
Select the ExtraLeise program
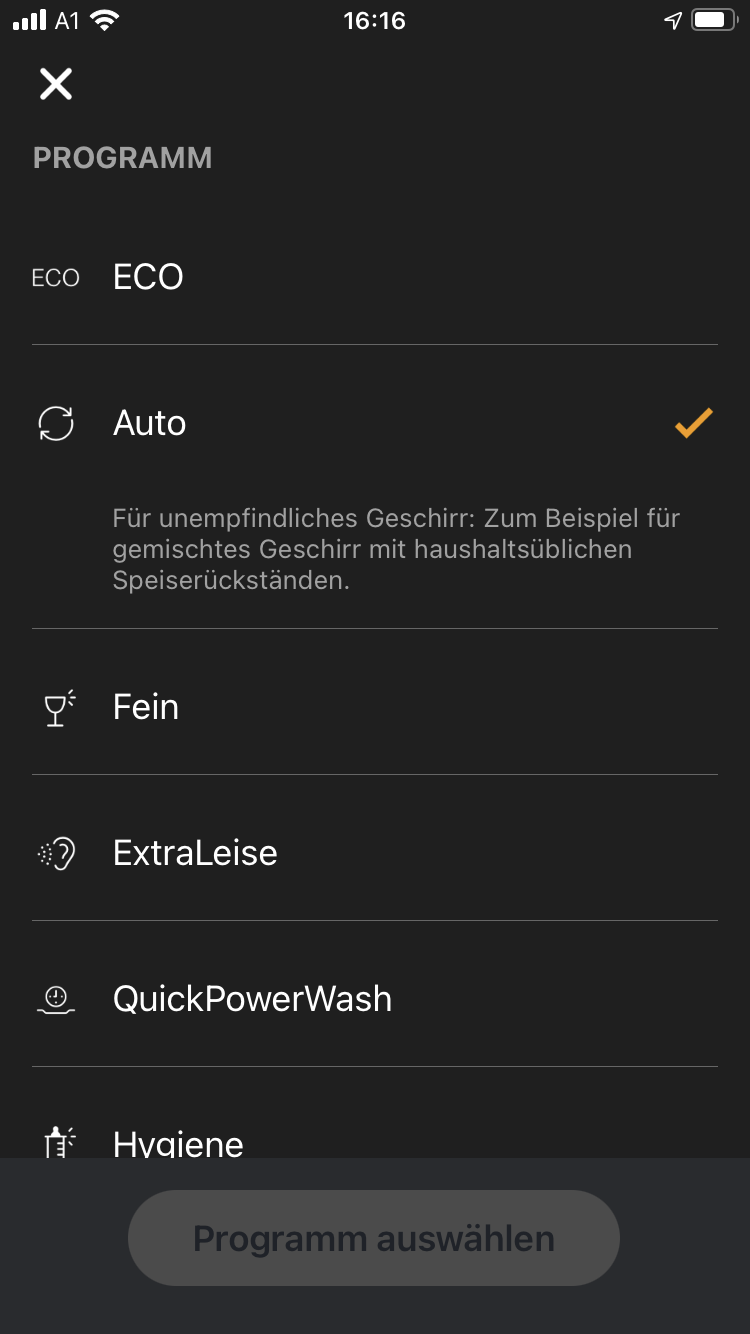pyautogui.click(x=195, y=853)
